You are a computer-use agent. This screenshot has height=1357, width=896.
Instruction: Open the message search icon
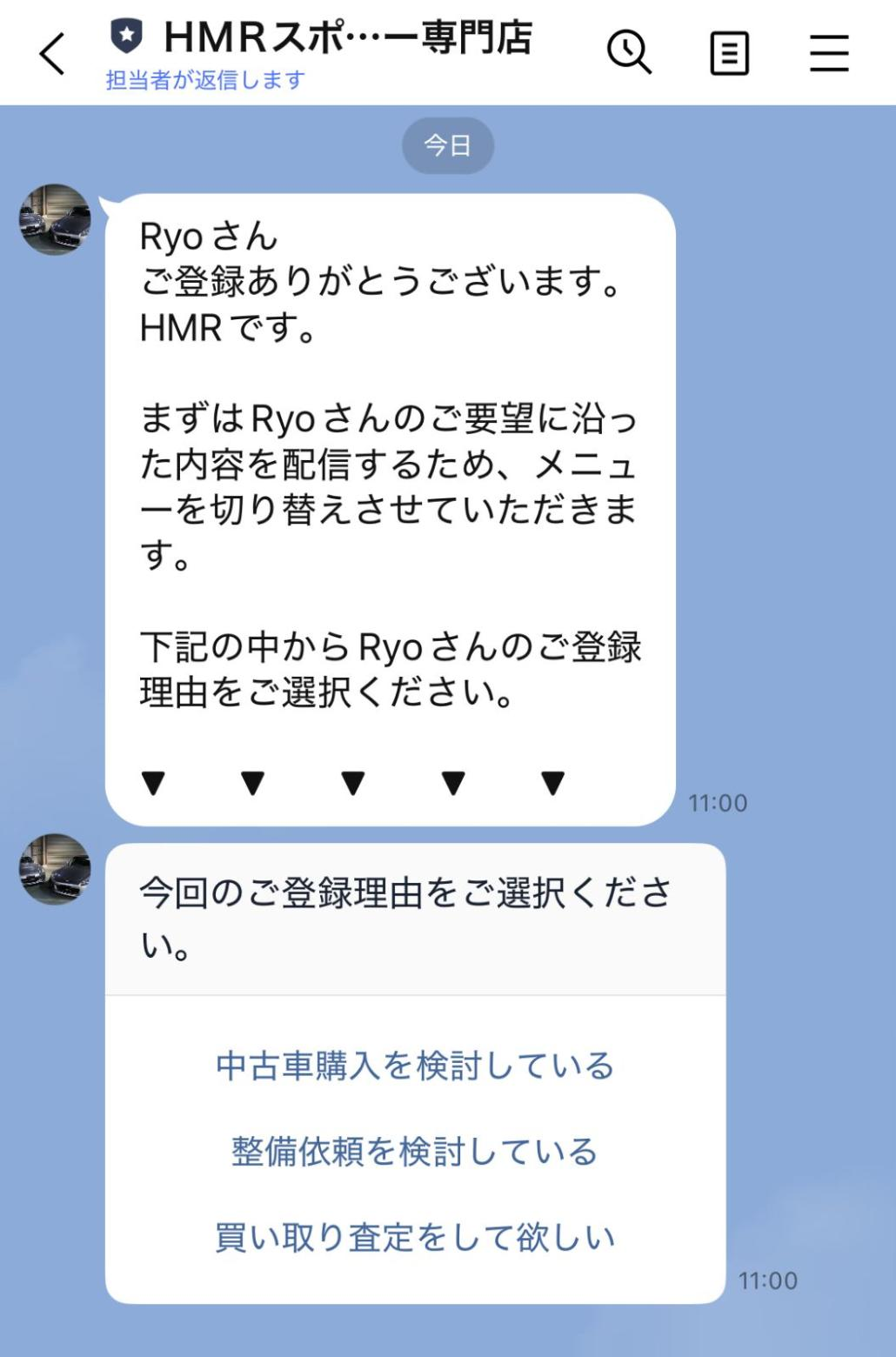pyautogui.click(x=630, y=52)
